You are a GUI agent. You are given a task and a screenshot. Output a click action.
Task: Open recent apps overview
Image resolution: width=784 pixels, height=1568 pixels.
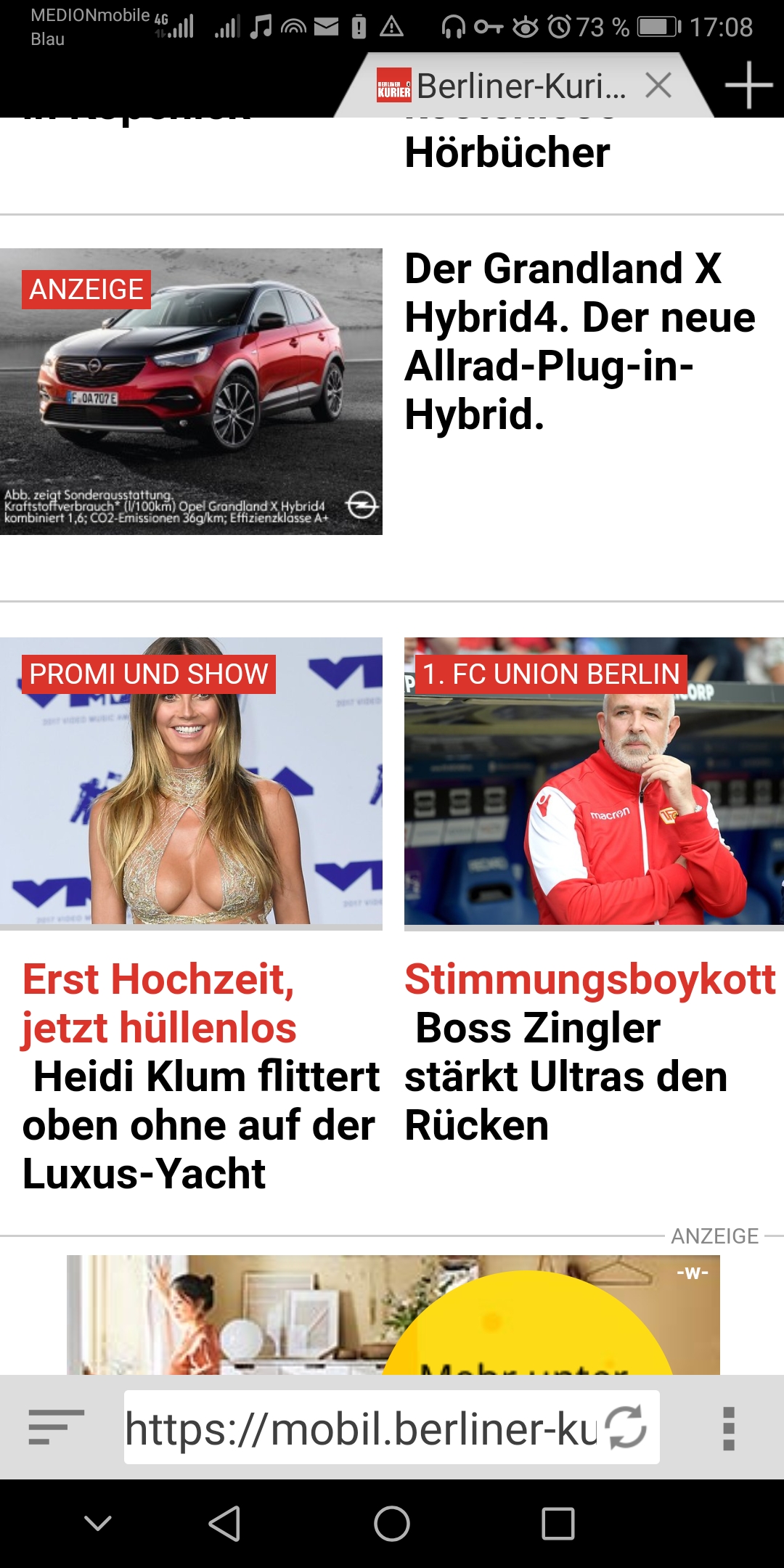(558, 1523)
